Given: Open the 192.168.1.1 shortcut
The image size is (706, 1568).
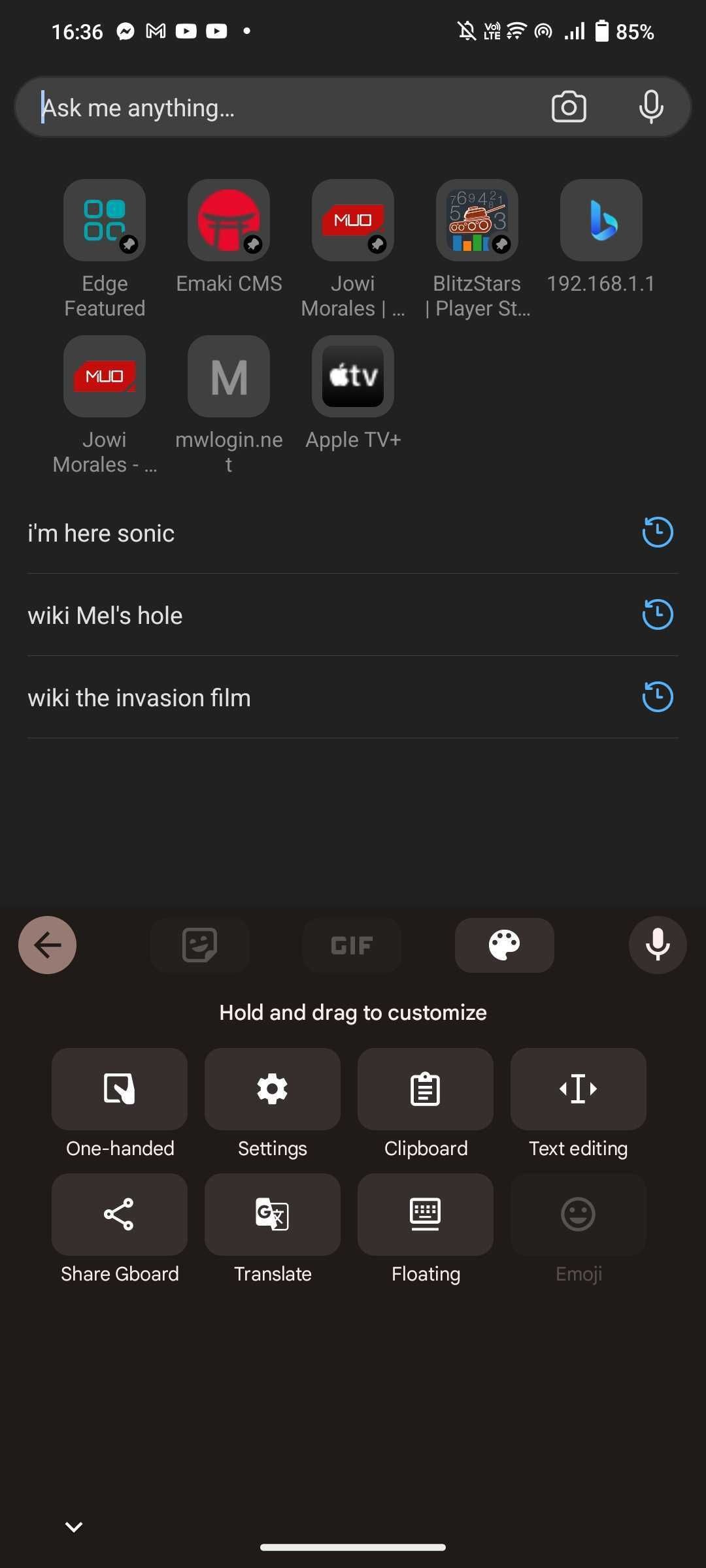Looking at the screenshot, I should 601,237.
